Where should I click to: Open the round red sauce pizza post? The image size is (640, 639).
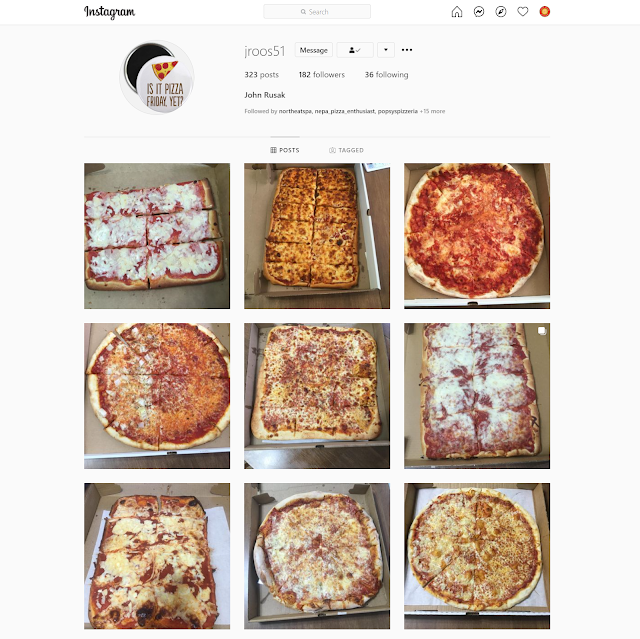point(476,236)
